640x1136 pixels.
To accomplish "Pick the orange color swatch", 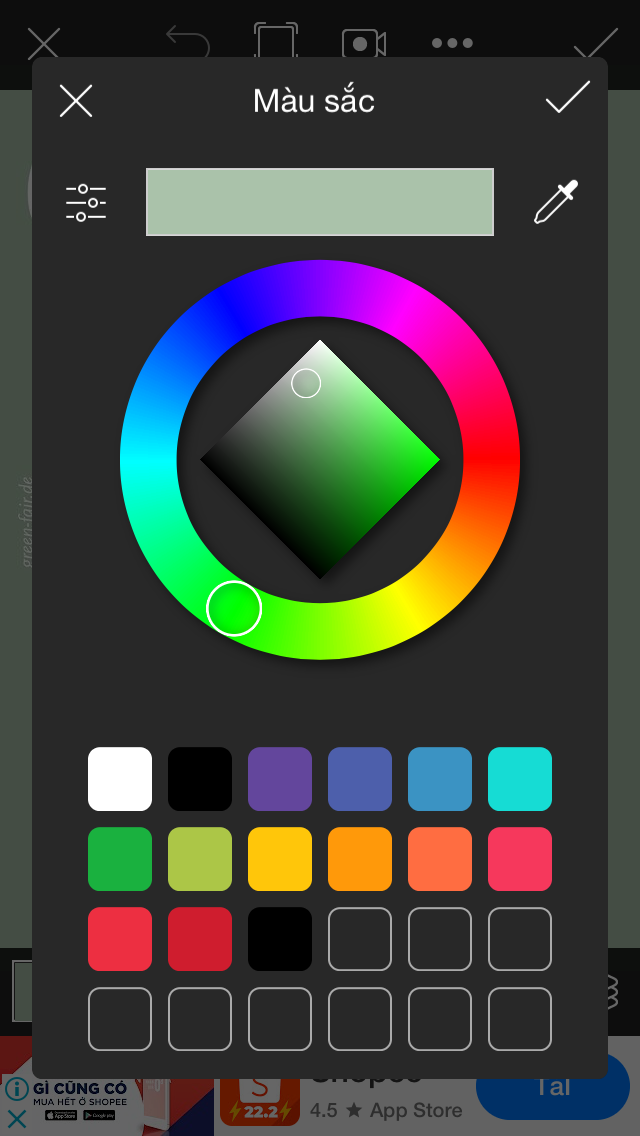I will click(360, 859).
